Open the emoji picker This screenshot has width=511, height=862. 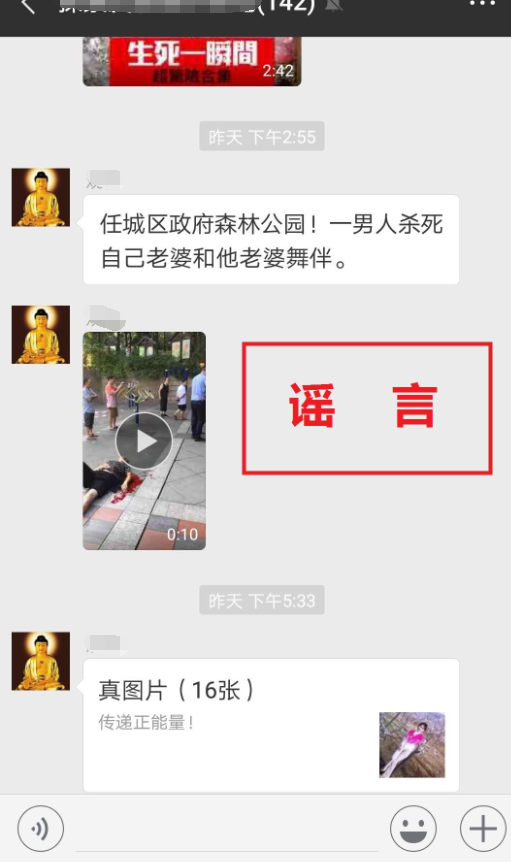tap(413, 828)
